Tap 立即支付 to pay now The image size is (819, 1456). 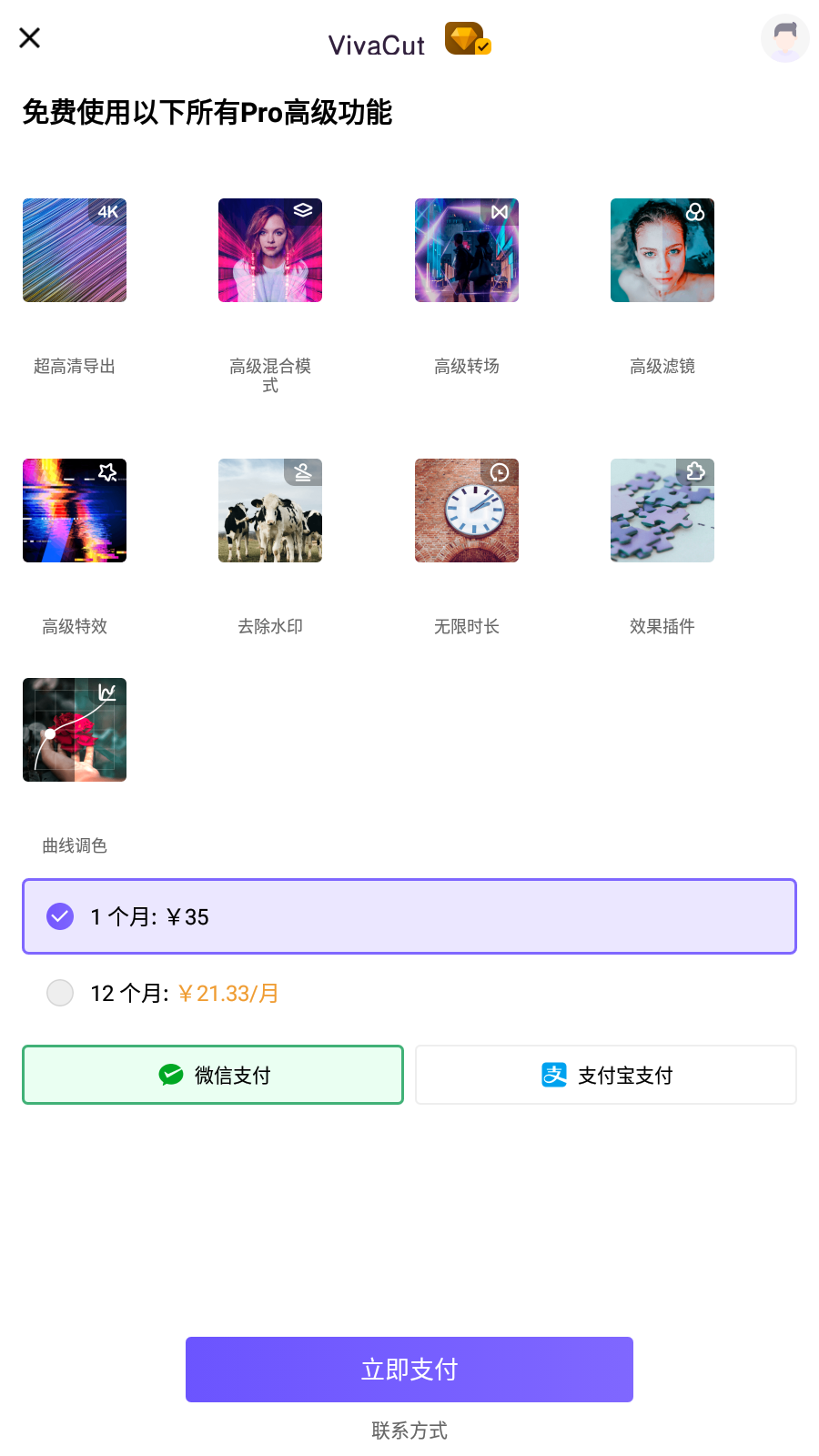coord(409,1370)
